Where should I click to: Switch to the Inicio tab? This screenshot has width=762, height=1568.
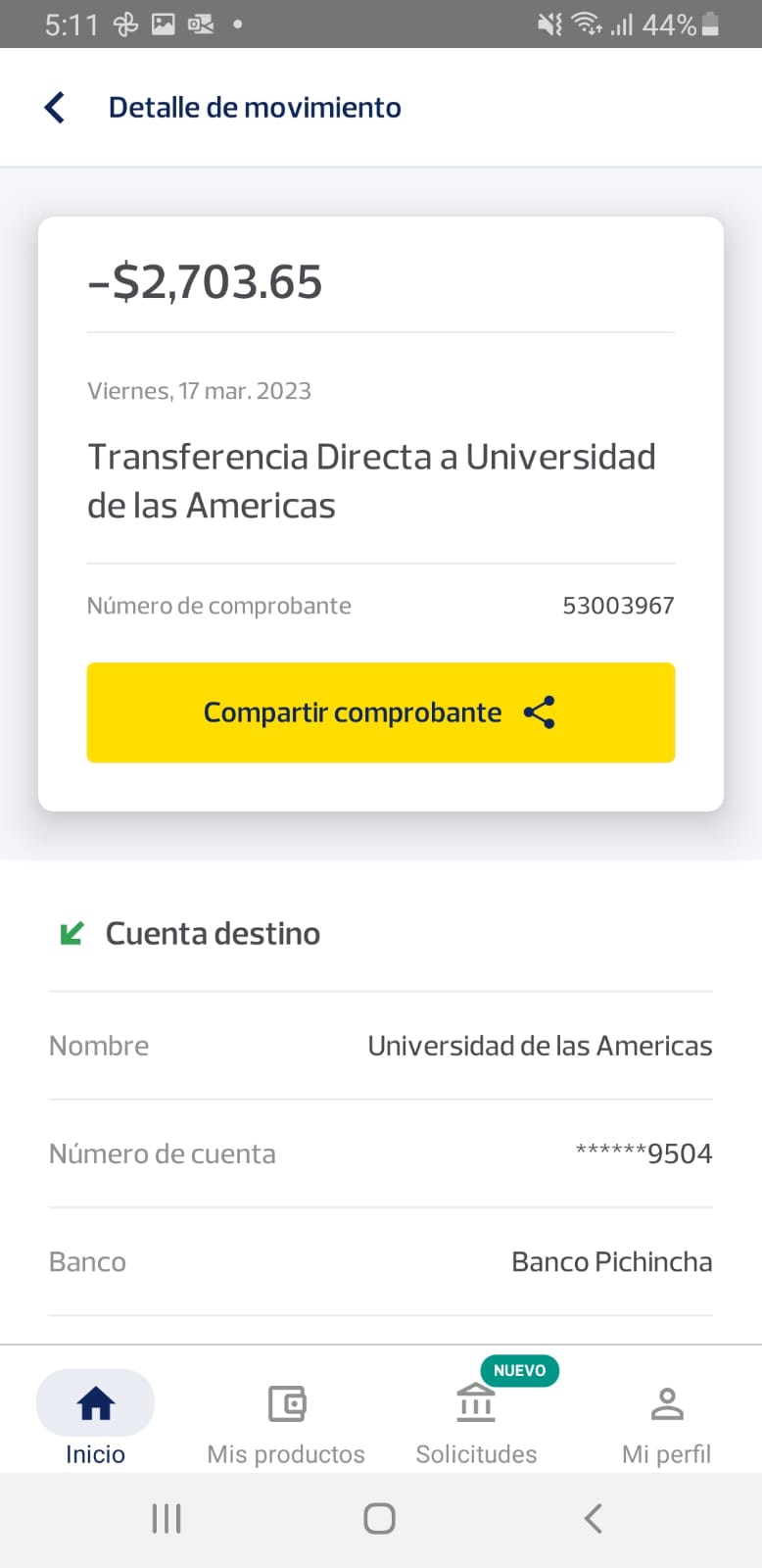tap(95, 1418)
